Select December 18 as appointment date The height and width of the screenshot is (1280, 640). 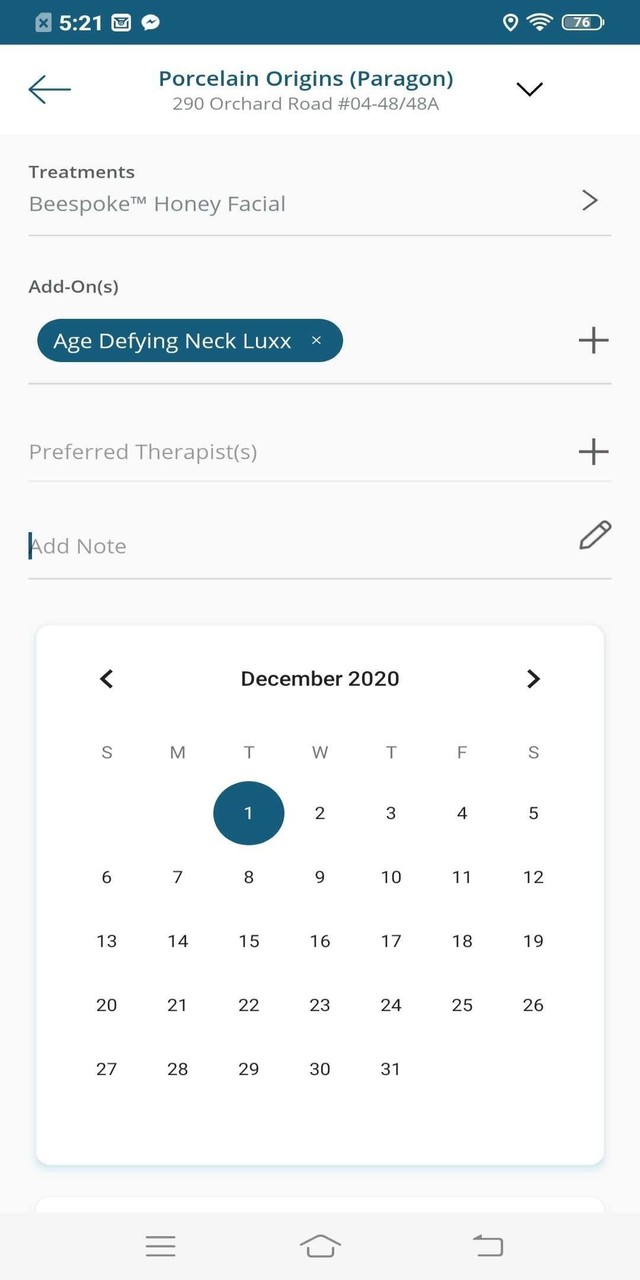coord(462,941)
